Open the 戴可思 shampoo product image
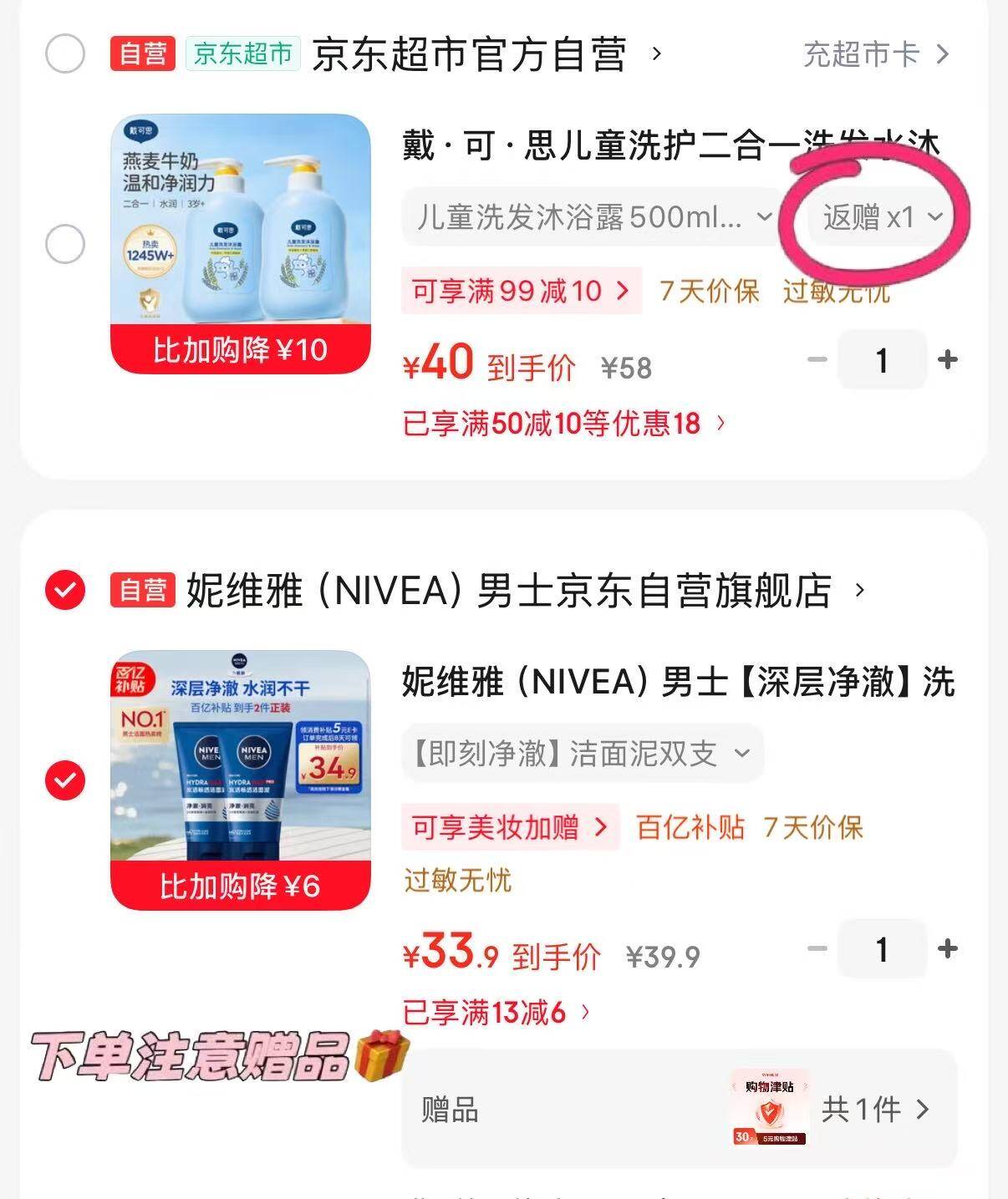The height and width of the screenshot is (1199, 1008). pyautogui.click(x=240, y=243)
